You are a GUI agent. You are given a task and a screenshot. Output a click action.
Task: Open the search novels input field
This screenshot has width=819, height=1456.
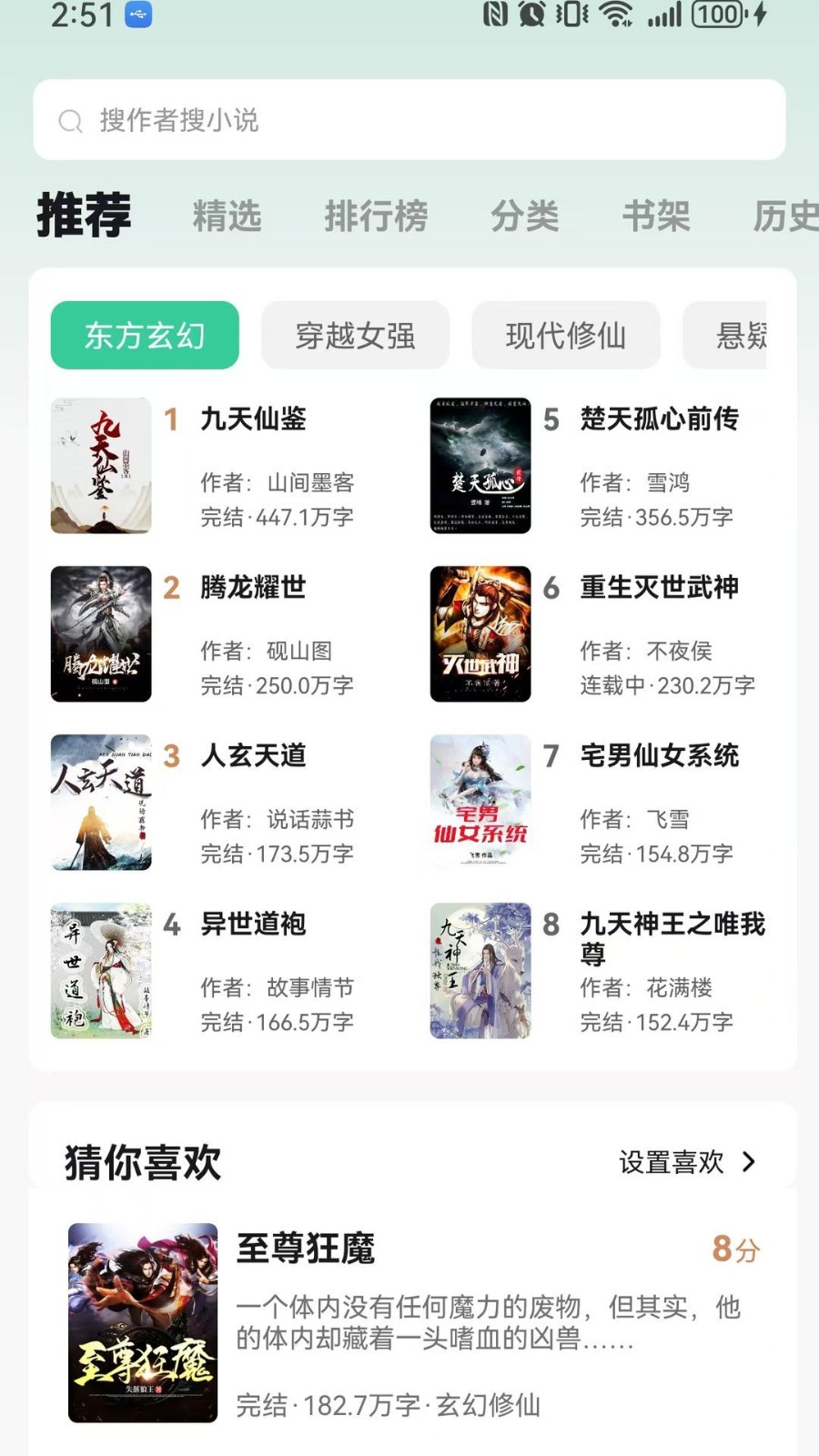point(409,119)
